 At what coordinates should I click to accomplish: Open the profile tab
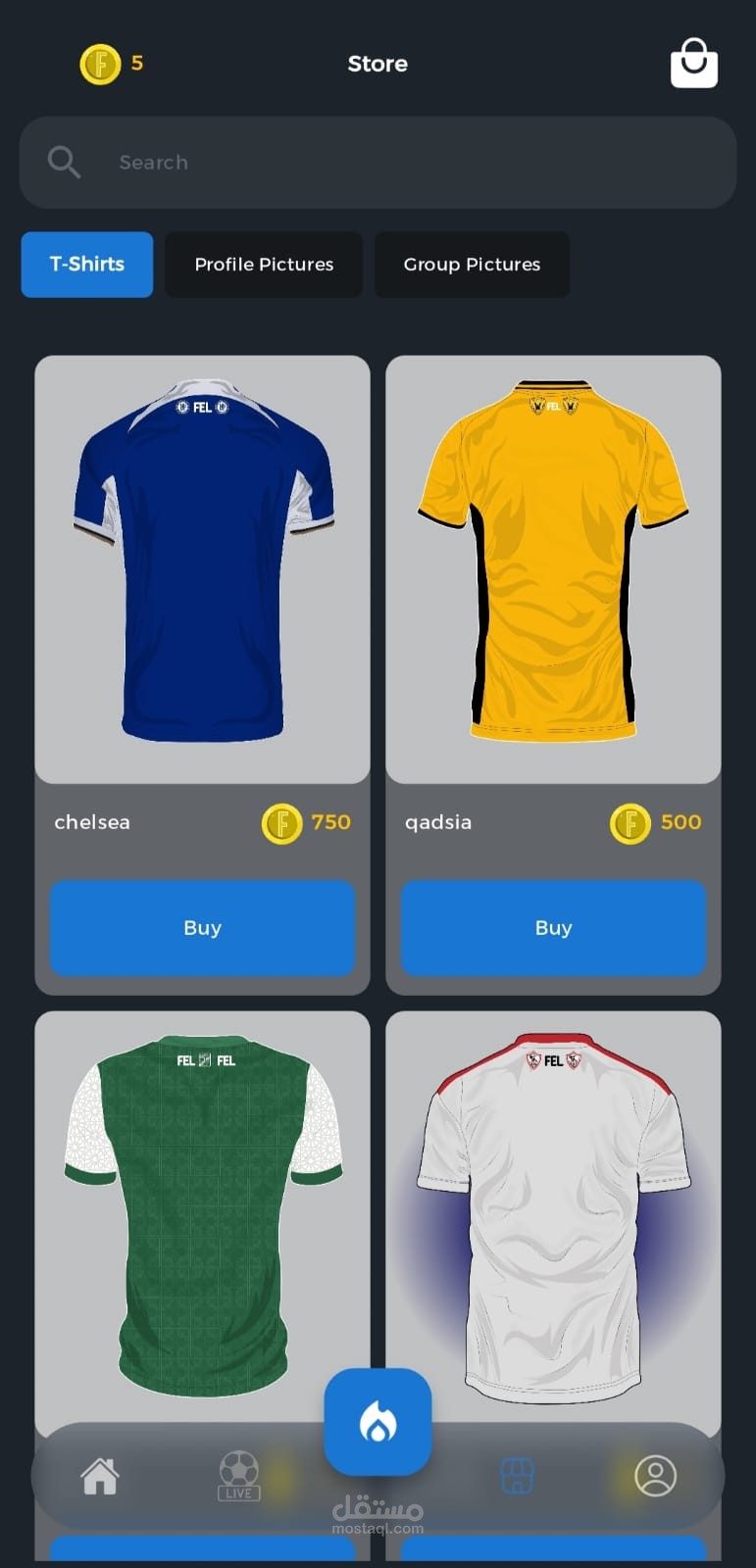click(655, 1475)
